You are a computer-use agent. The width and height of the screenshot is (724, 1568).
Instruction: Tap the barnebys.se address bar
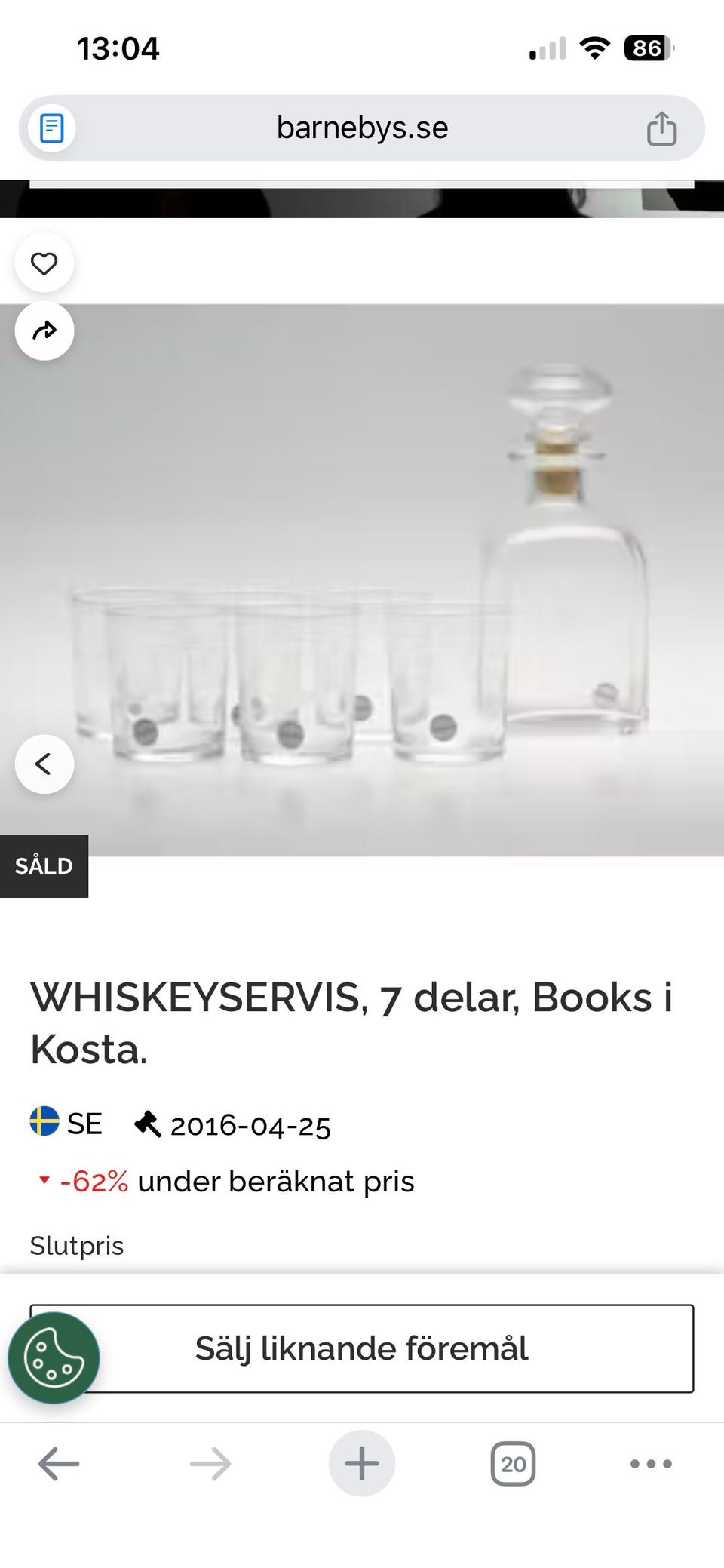coord(362,128)
